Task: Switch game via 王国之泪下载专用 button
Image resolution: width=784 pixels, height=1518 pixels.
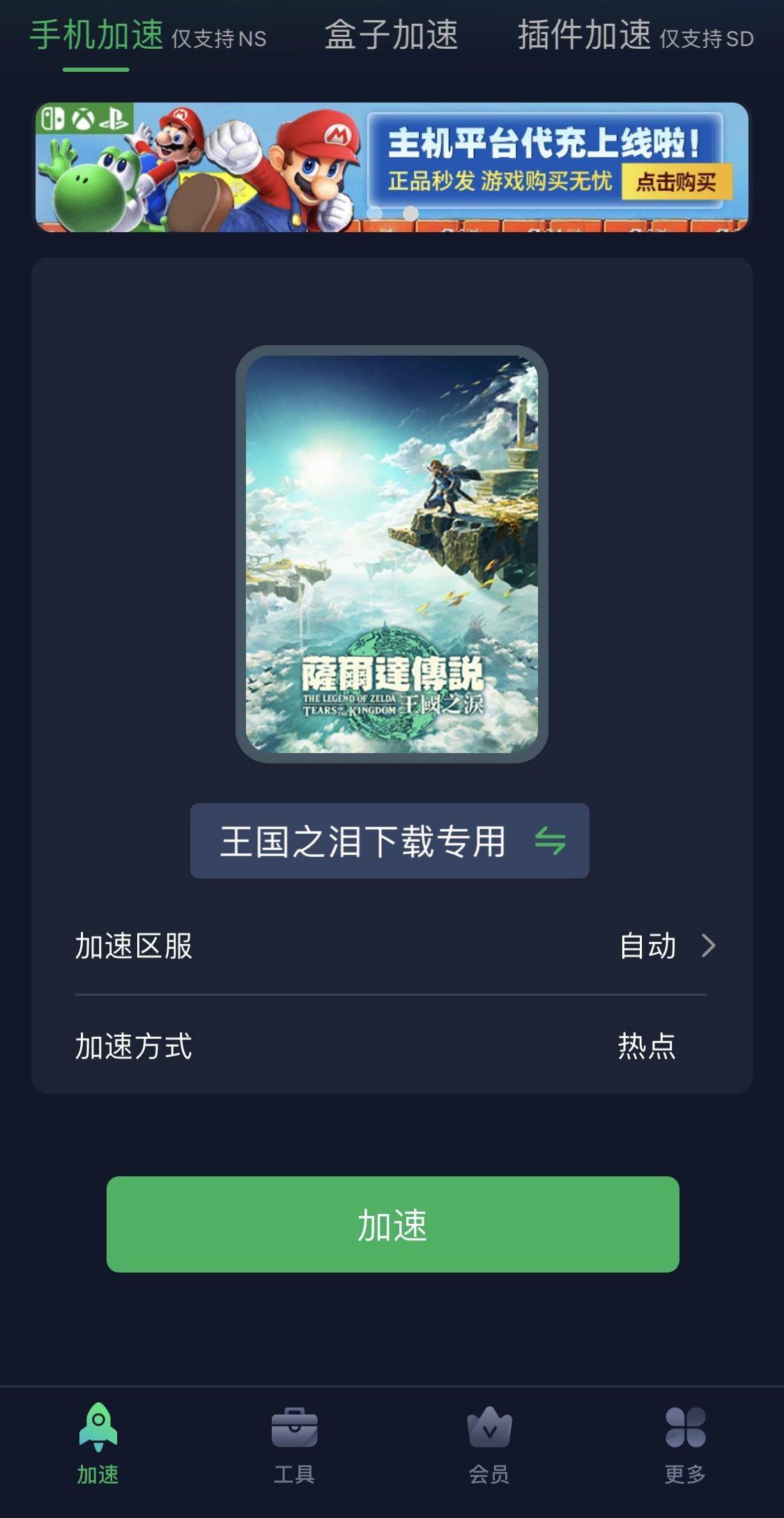Action: coord(390,841)
